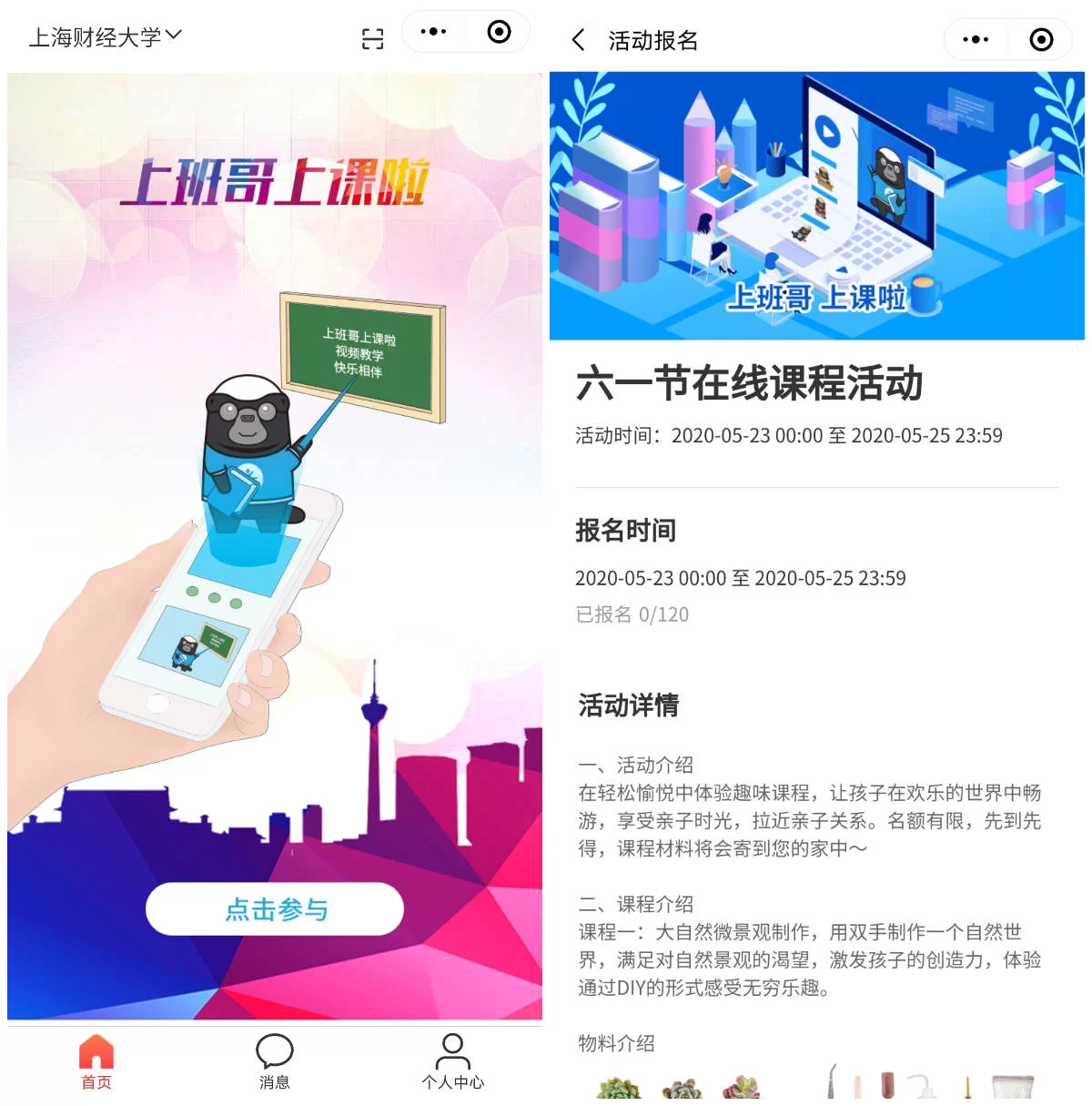Go back from the 活动报名 page
Screen dimensions: 1092x1106
[x=579, y=40]
